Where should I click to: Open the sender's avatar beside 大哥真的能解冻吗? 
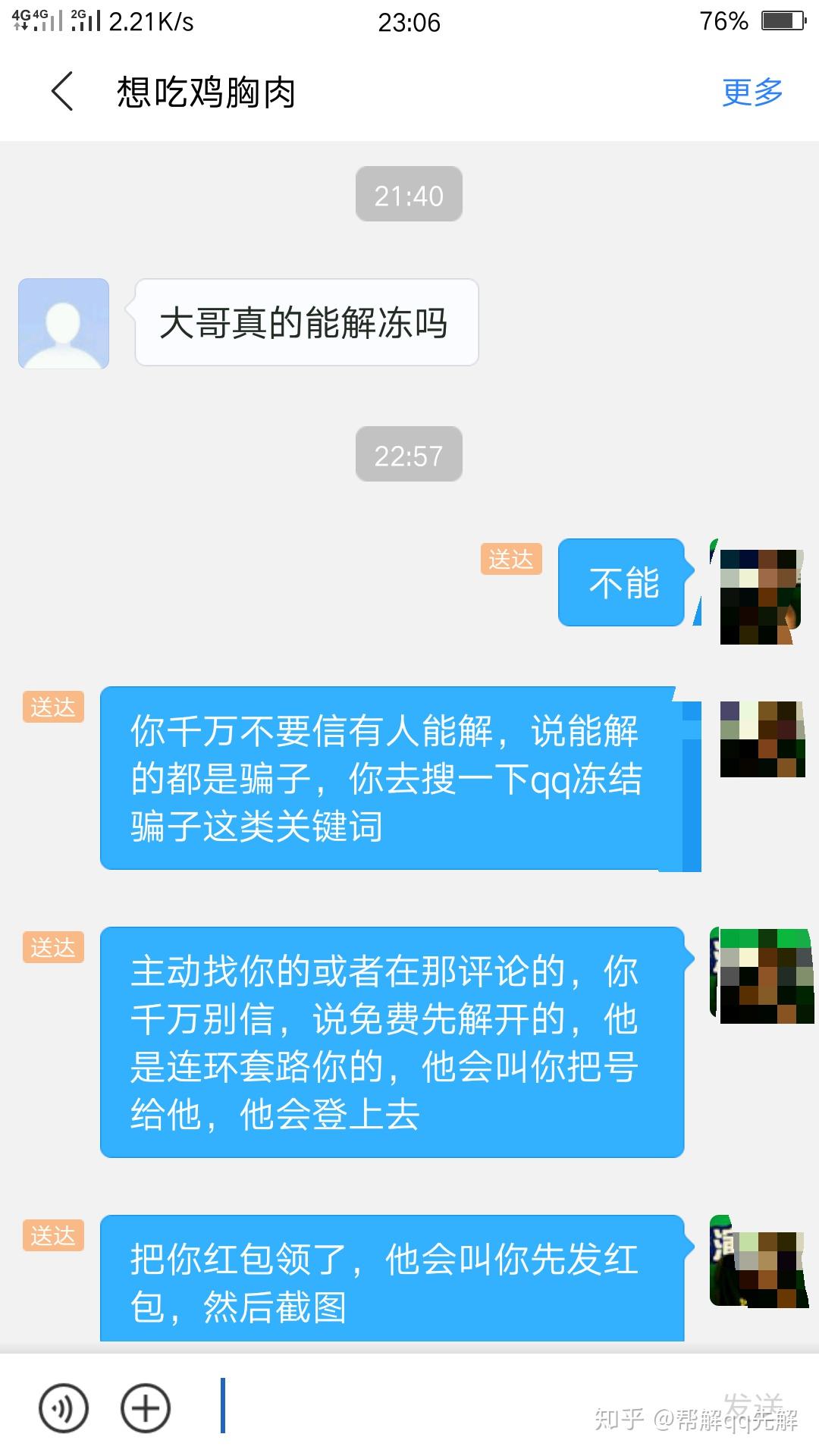click(x=64, y=324)
